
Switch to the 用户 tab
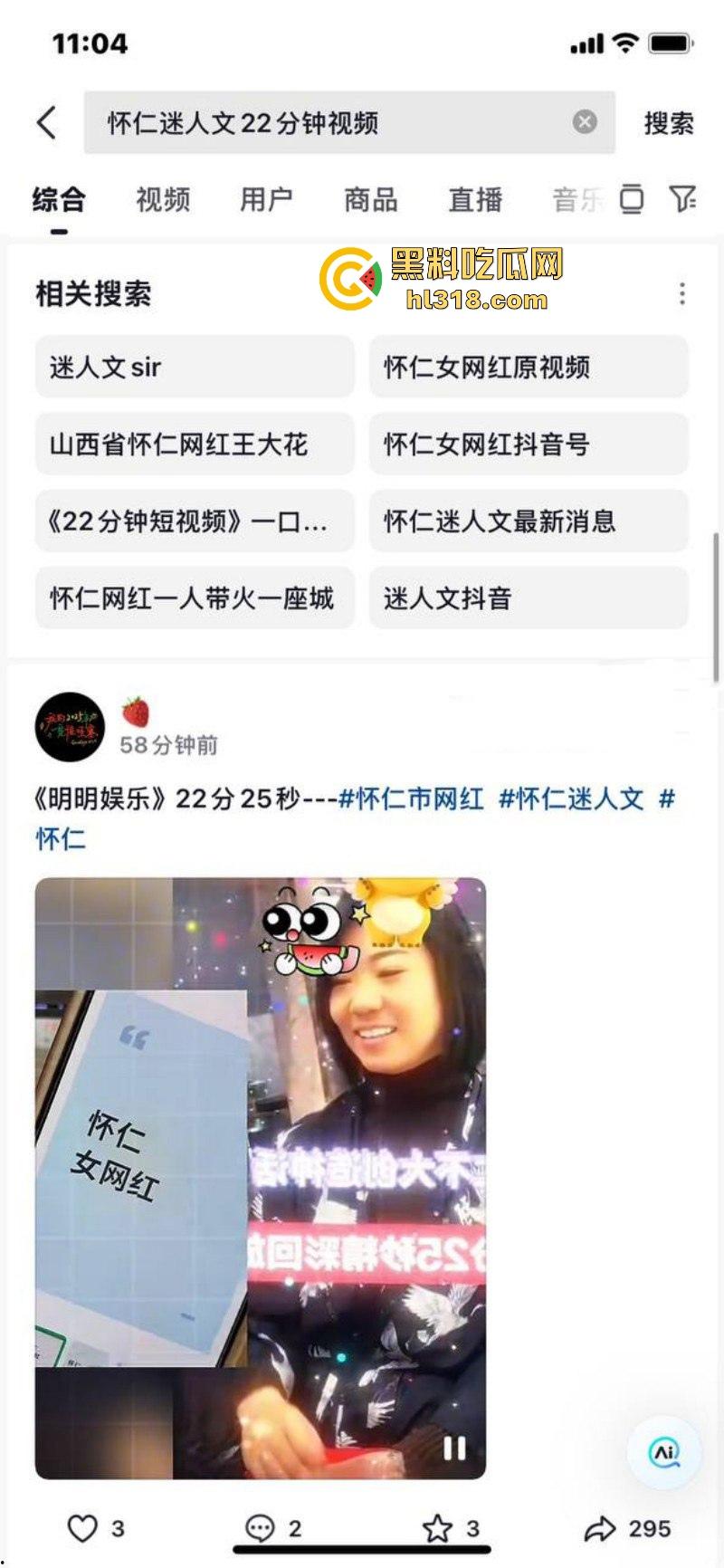[x=266, y=199]
